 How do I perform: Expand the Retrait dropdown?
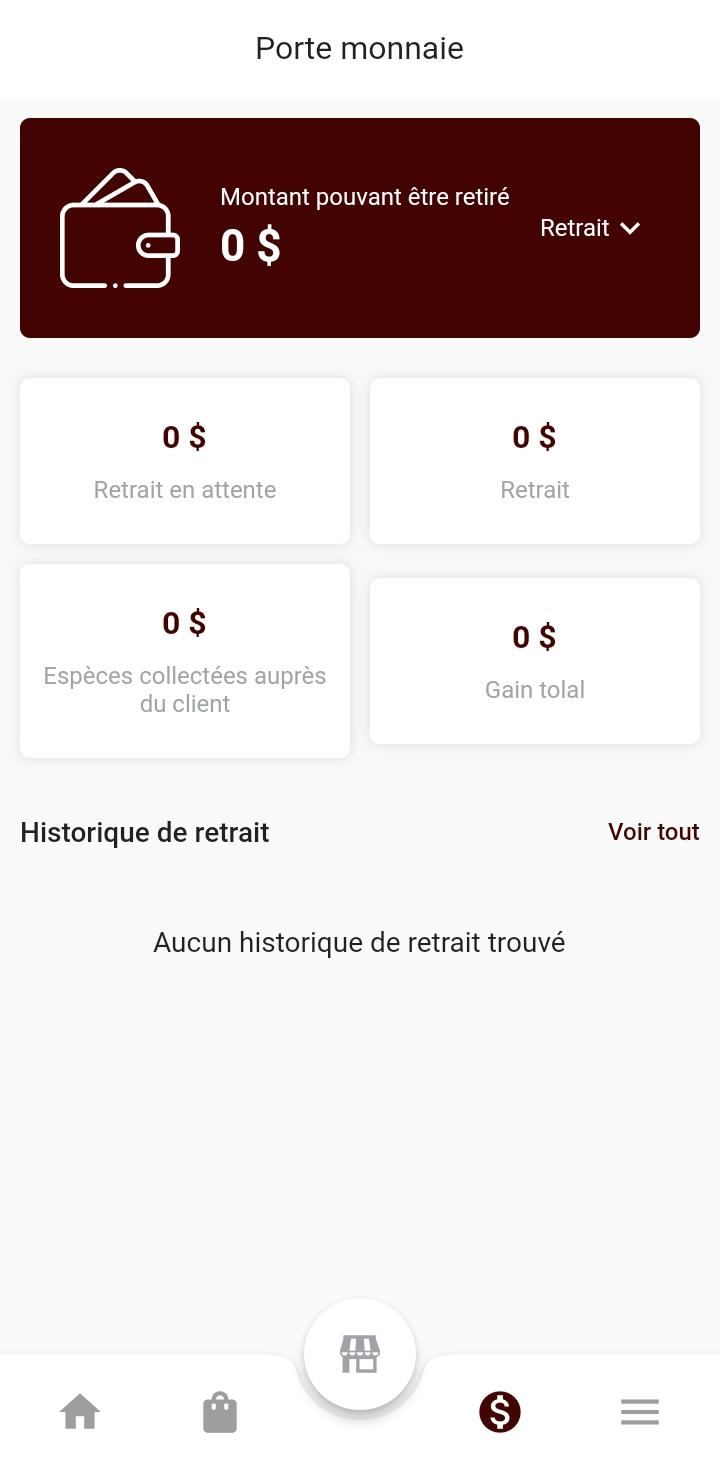(x=590, y=228)
